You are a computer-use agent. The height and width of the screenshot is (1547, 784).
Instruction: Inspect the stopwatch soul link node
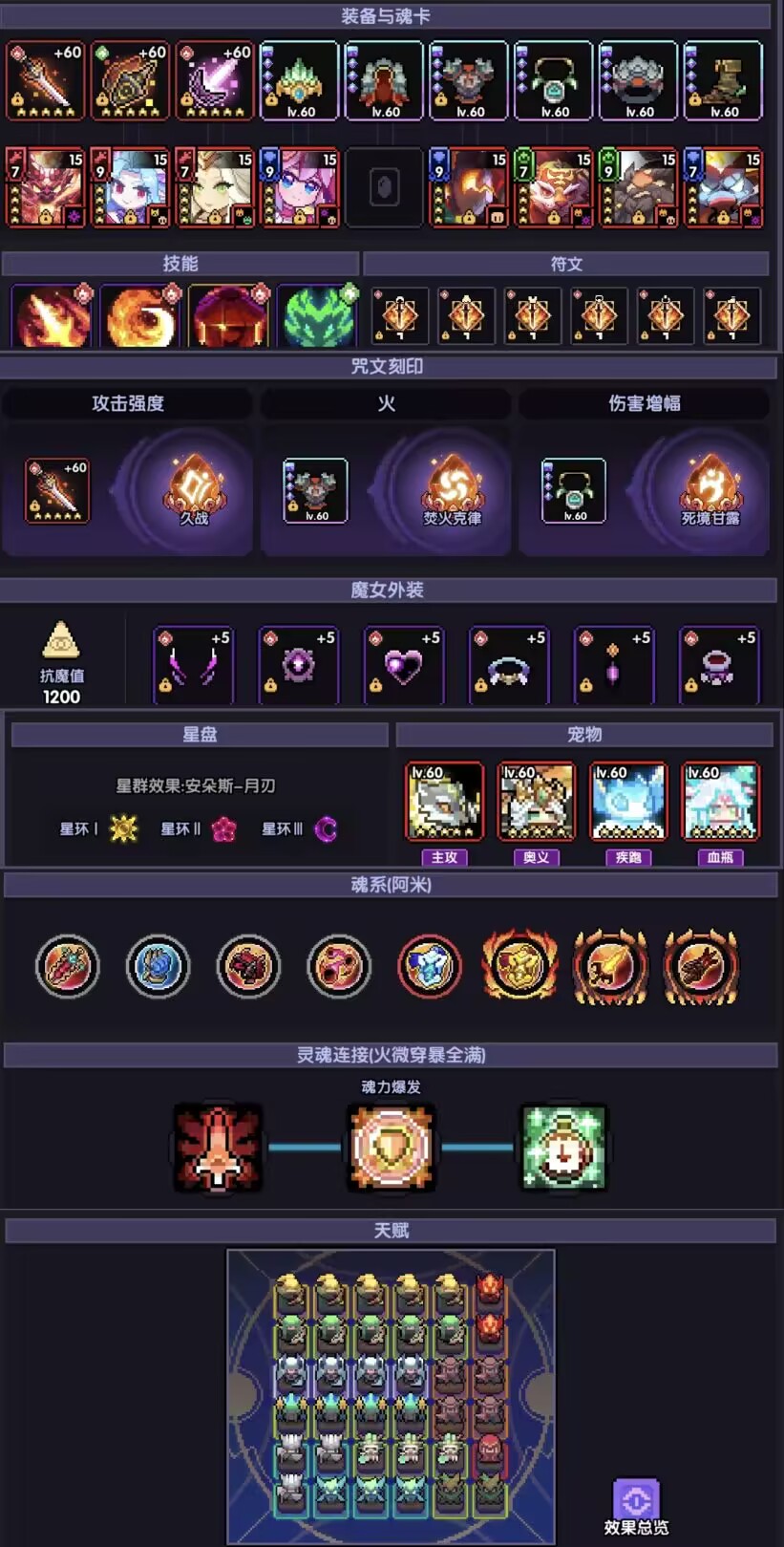point(563,1148)
